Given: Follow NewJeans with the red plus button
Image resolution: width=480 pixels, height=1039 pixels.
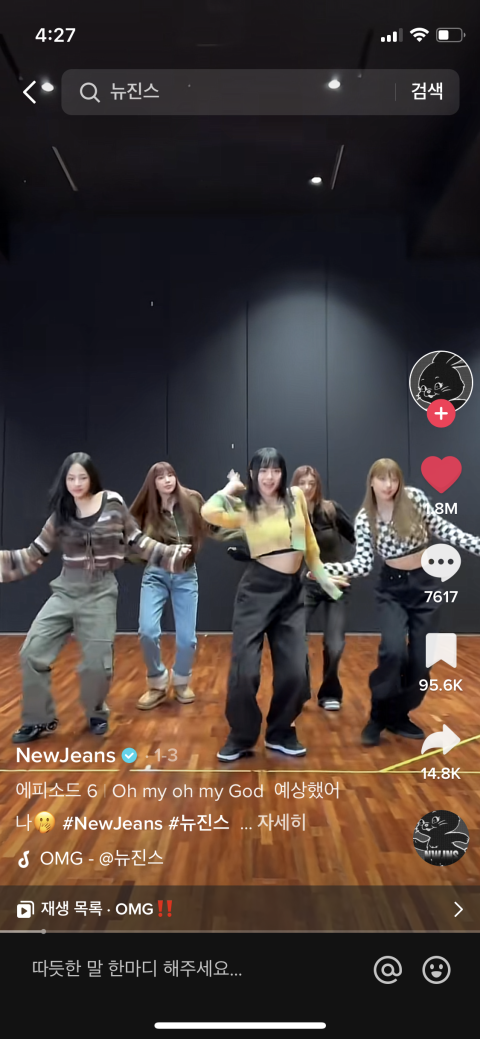Looking at the screenshot, I should click(x=441, y=415).
